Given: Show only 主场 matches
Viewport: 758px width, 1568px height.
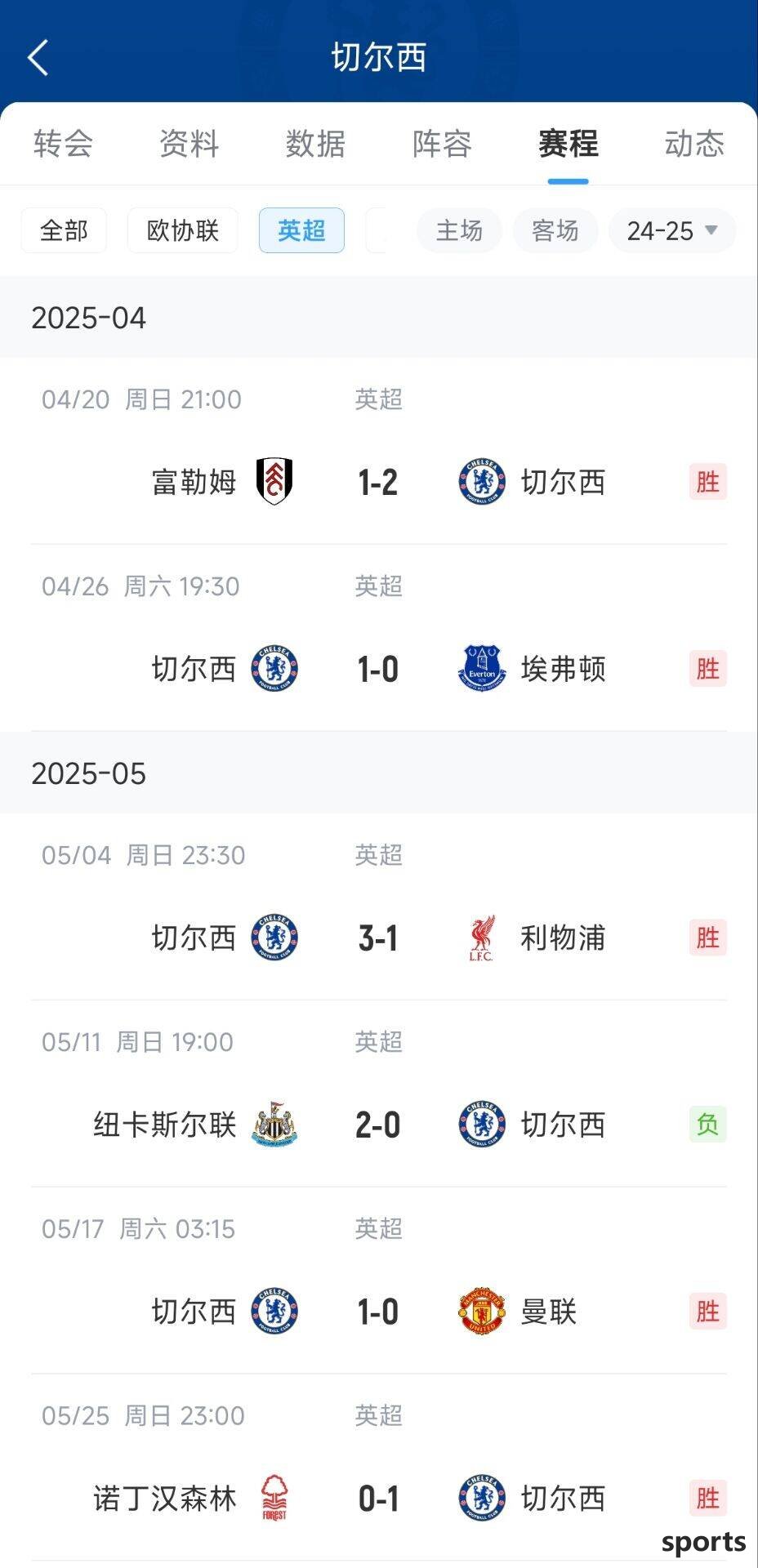Looking at the screenshot, I should pyautogui.click(x=459, y=231).
